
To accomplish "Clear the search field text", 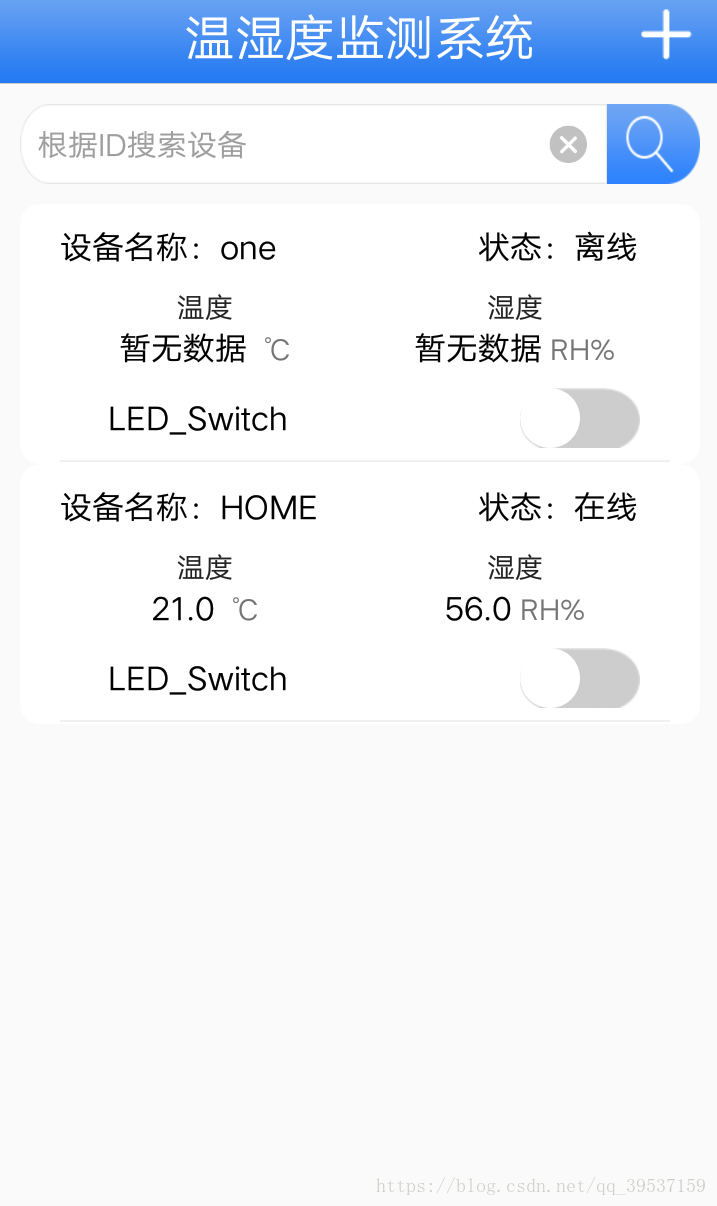I will click(x=568, y=145).
